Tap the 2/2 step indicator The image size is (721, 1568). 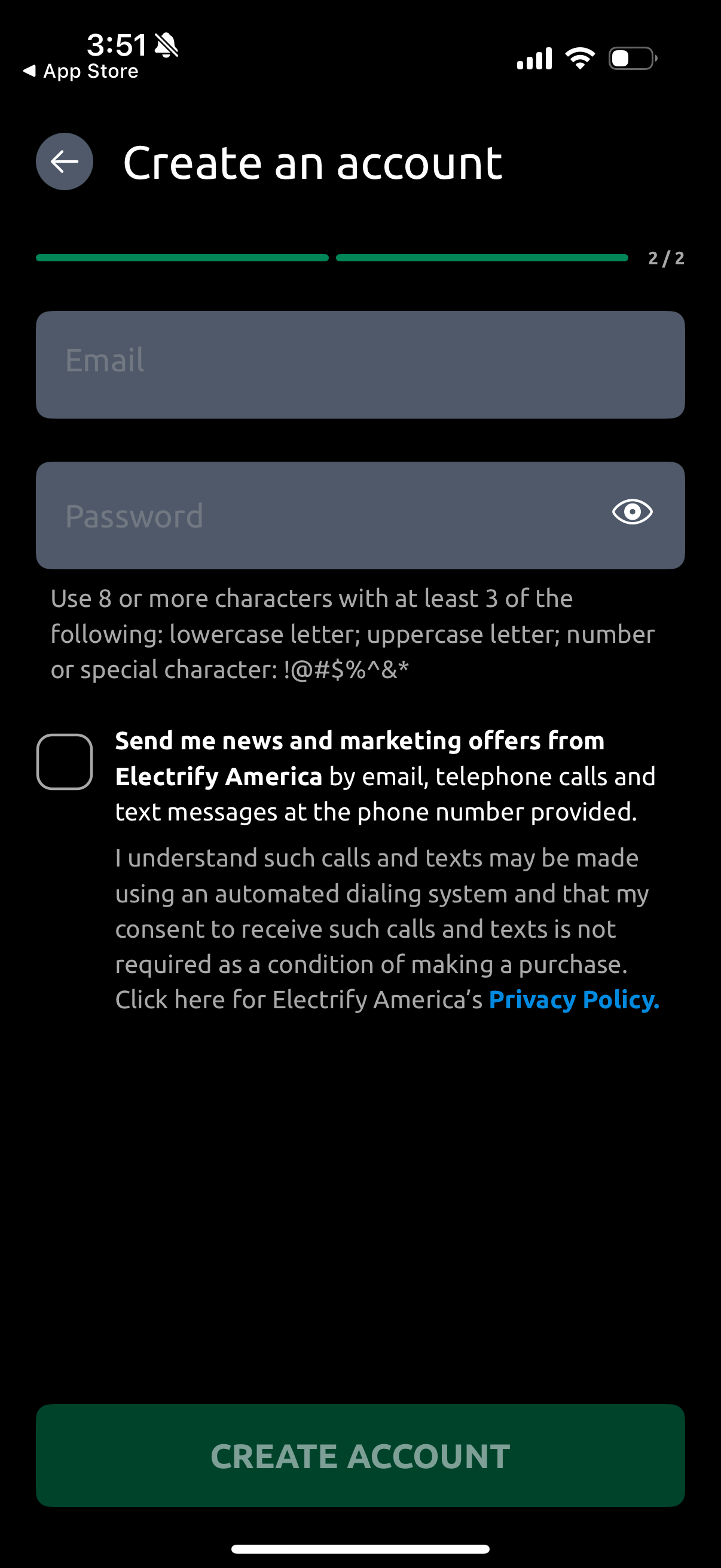(x=666, y=258)
